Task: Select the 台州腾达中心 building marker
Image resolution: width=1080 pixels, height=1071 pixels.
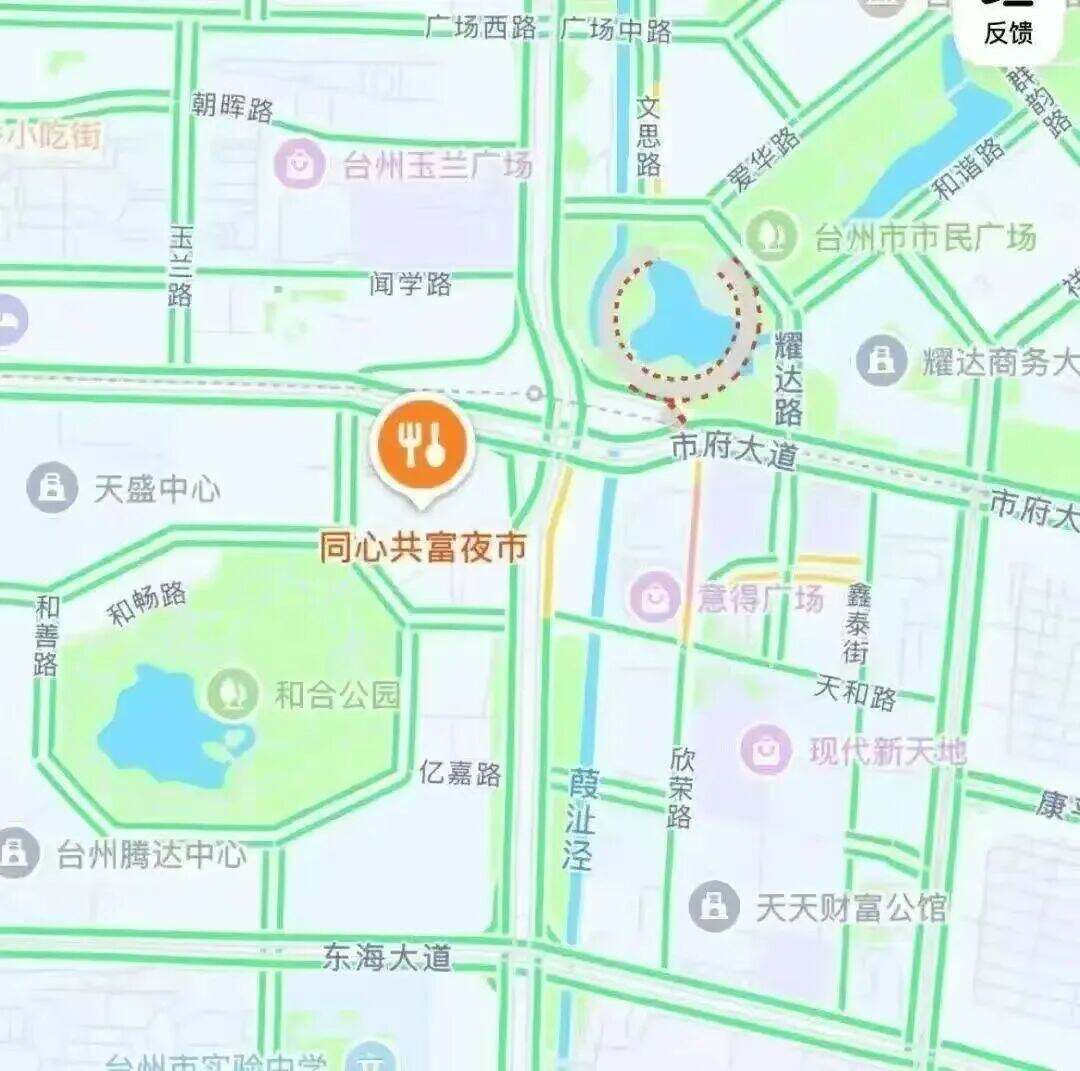Action: [x=16, y=854]
